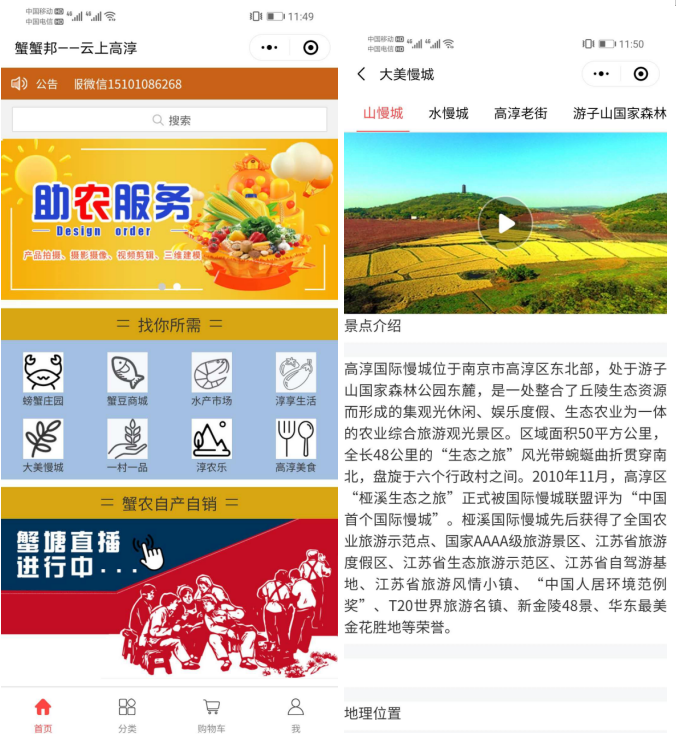Switch to the 购物车 tab

coord(212,715)
